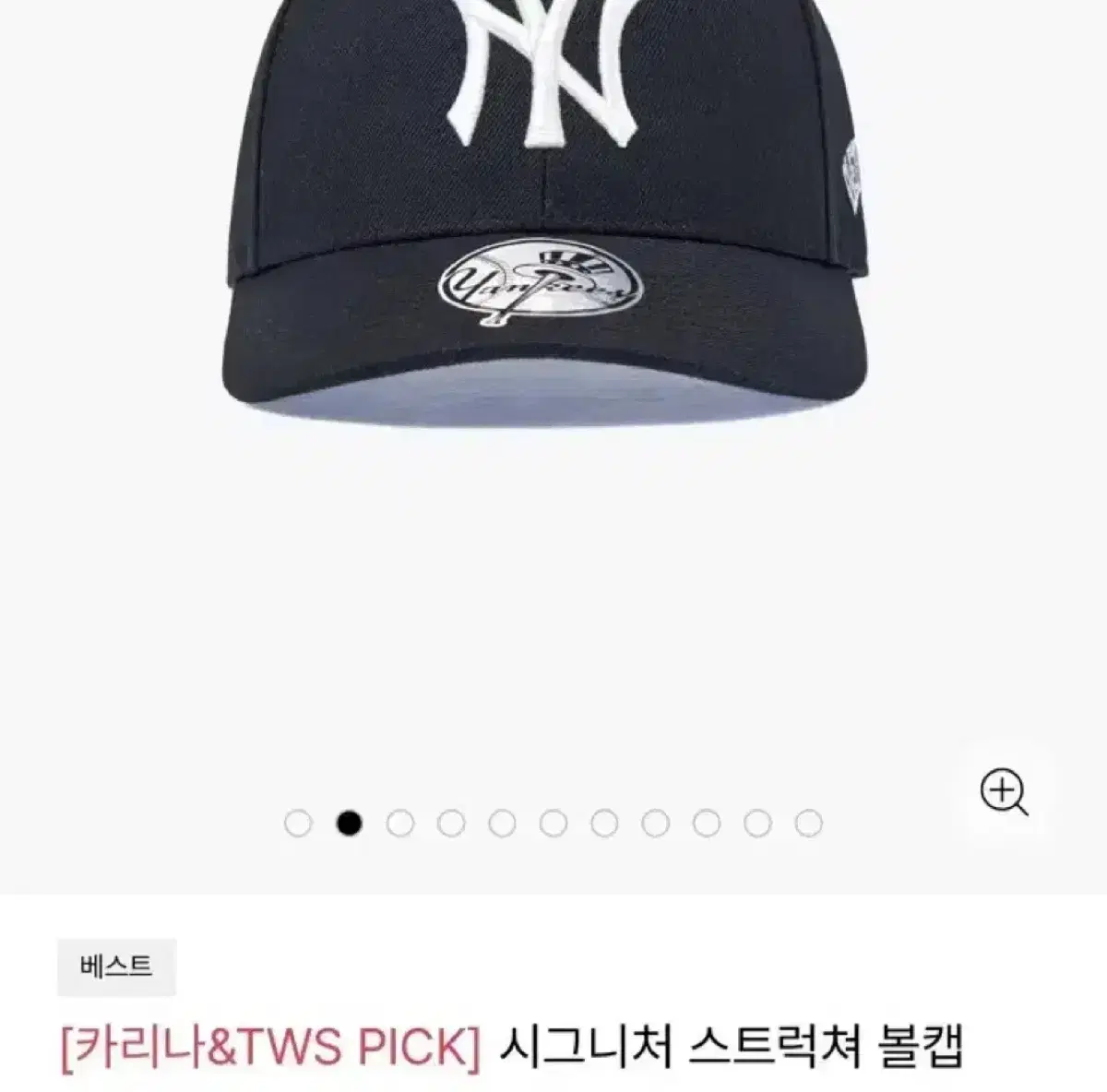
Task: Jump to the first carousel page dot
Action: tap(298, 823)
